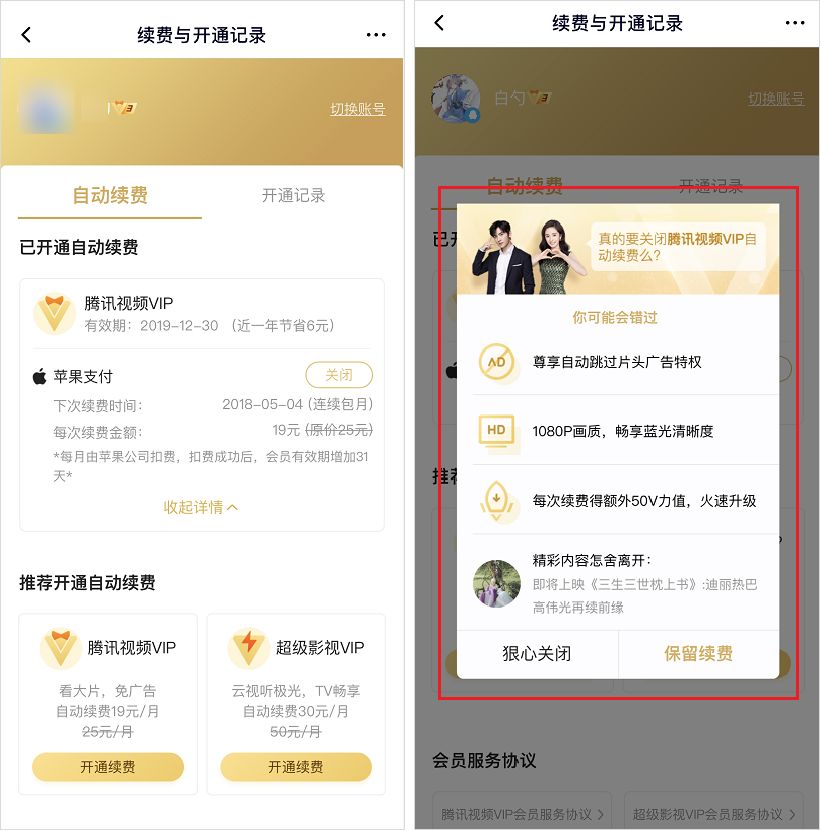Screen dimensions: 821x831
Task: Tap the 三生三世枕上书 movie poster thumbnail
Action: click(497, 585)
